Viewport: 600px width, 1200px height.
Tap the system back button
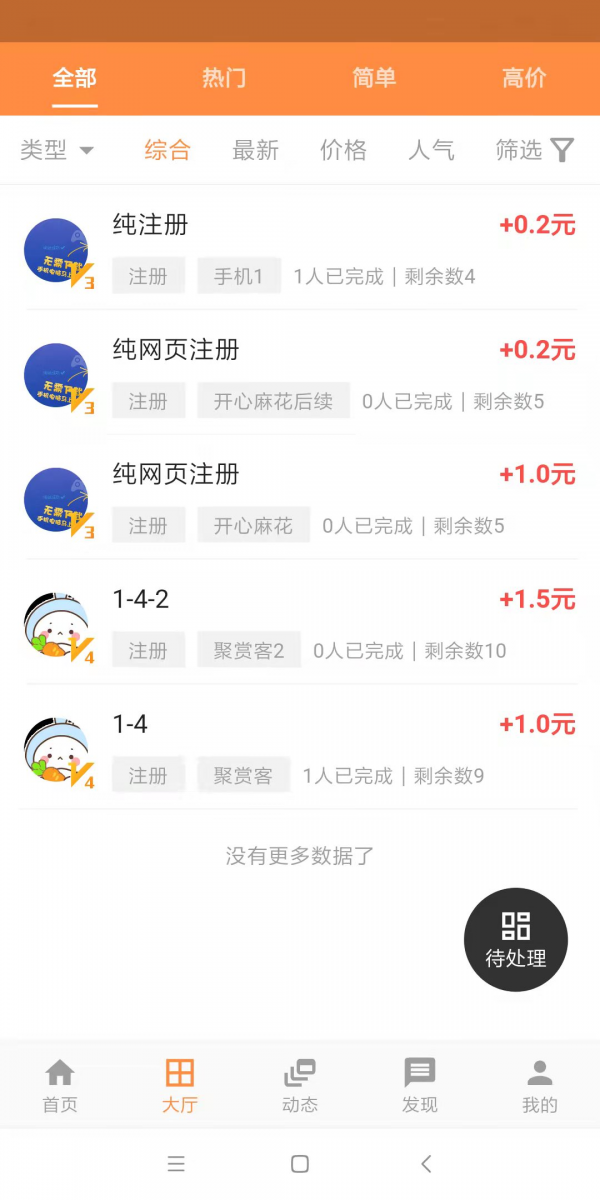coord(426,1163)
